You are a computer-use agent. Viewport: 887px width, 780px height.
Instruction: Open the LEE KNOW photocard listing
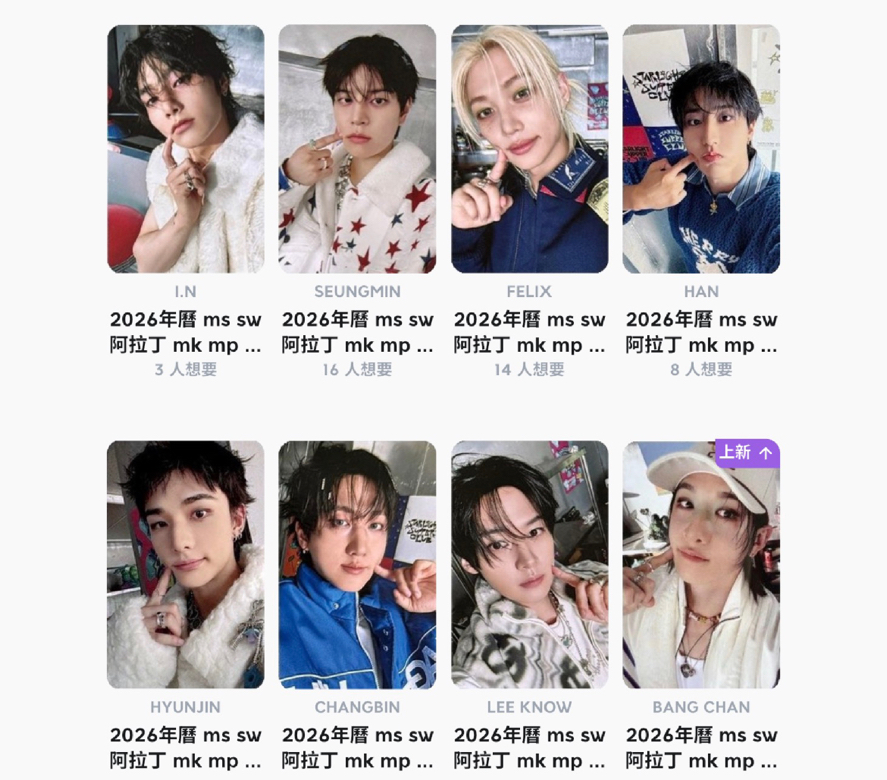point(529,565)
